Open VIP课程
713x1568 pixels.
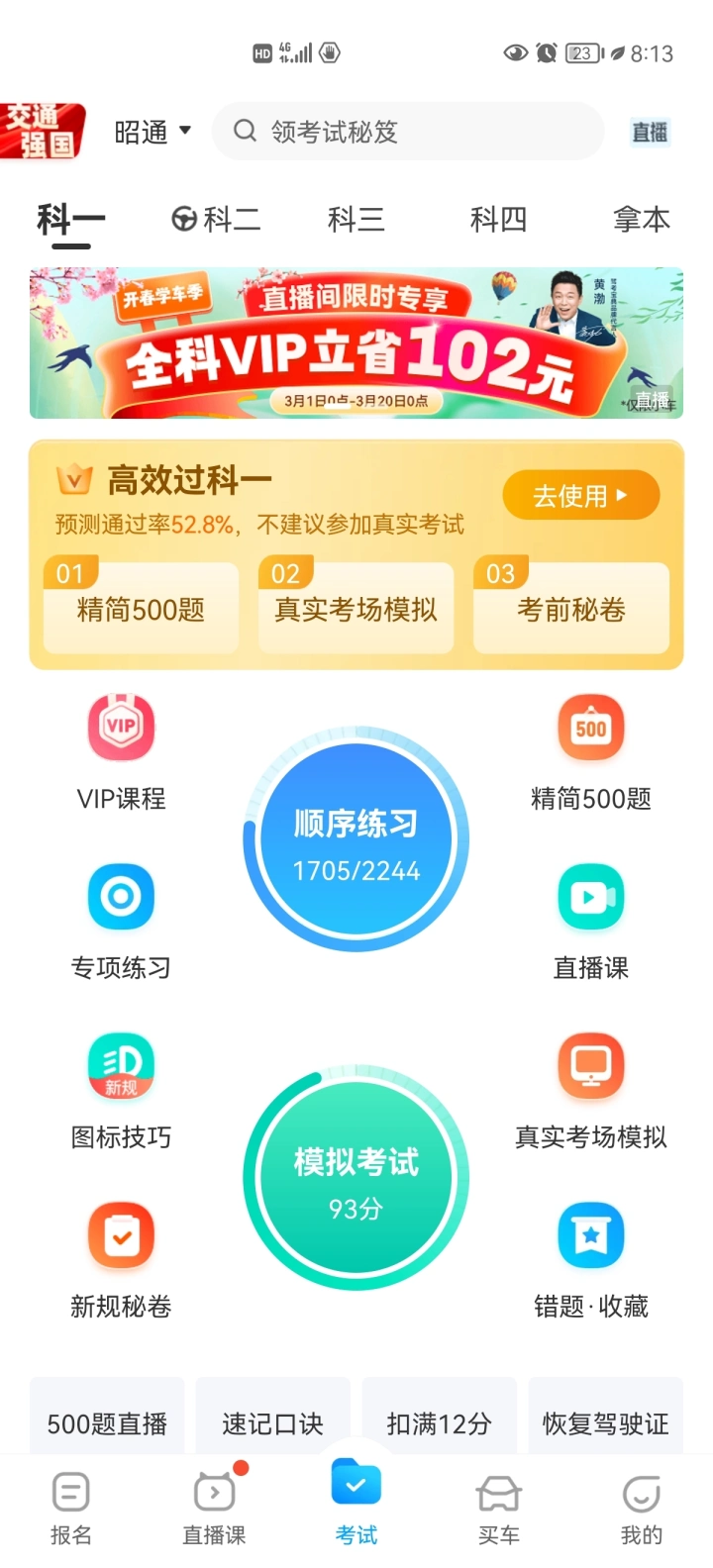(121, 750)
